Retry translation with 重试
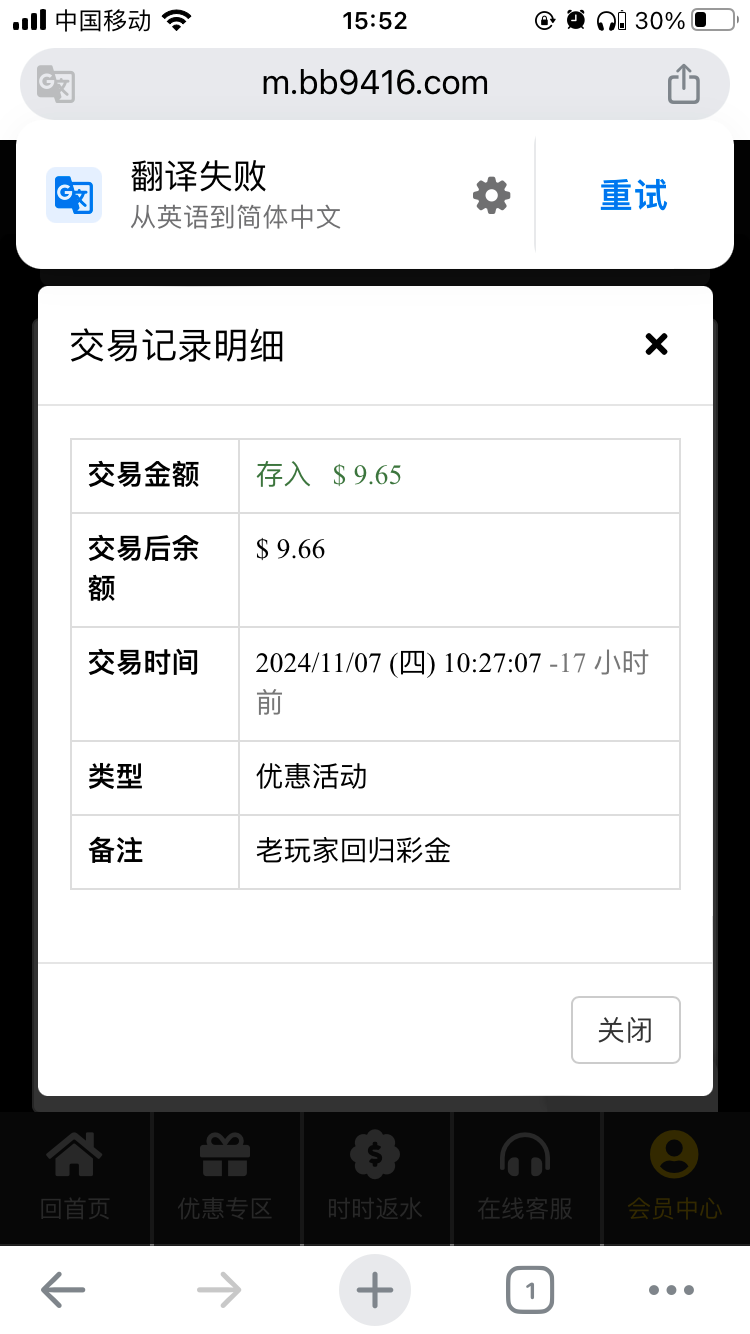The height and width of the screenshot is (1334, 750). pos(633,196)
